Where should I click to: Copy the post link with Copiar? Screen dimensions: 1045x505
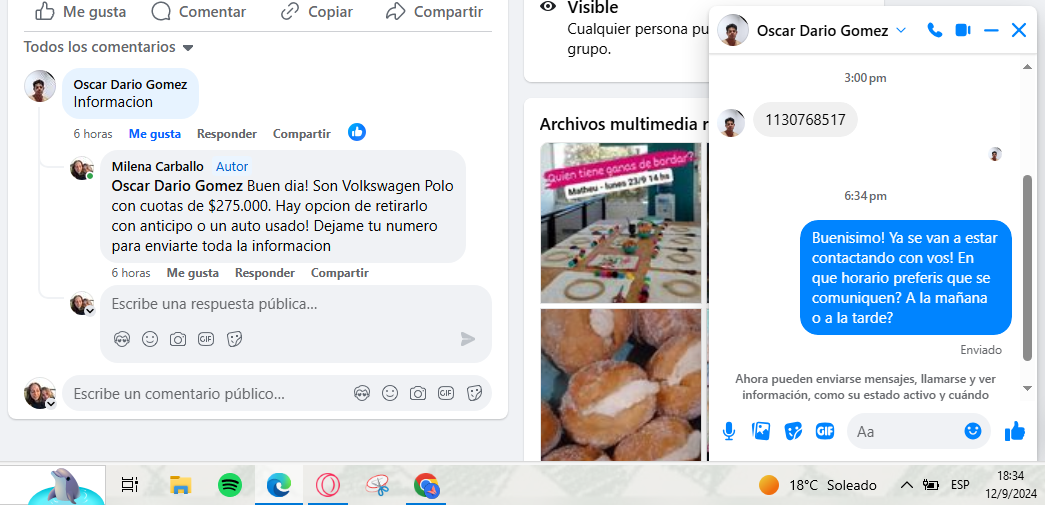click(x=317, y=12)
